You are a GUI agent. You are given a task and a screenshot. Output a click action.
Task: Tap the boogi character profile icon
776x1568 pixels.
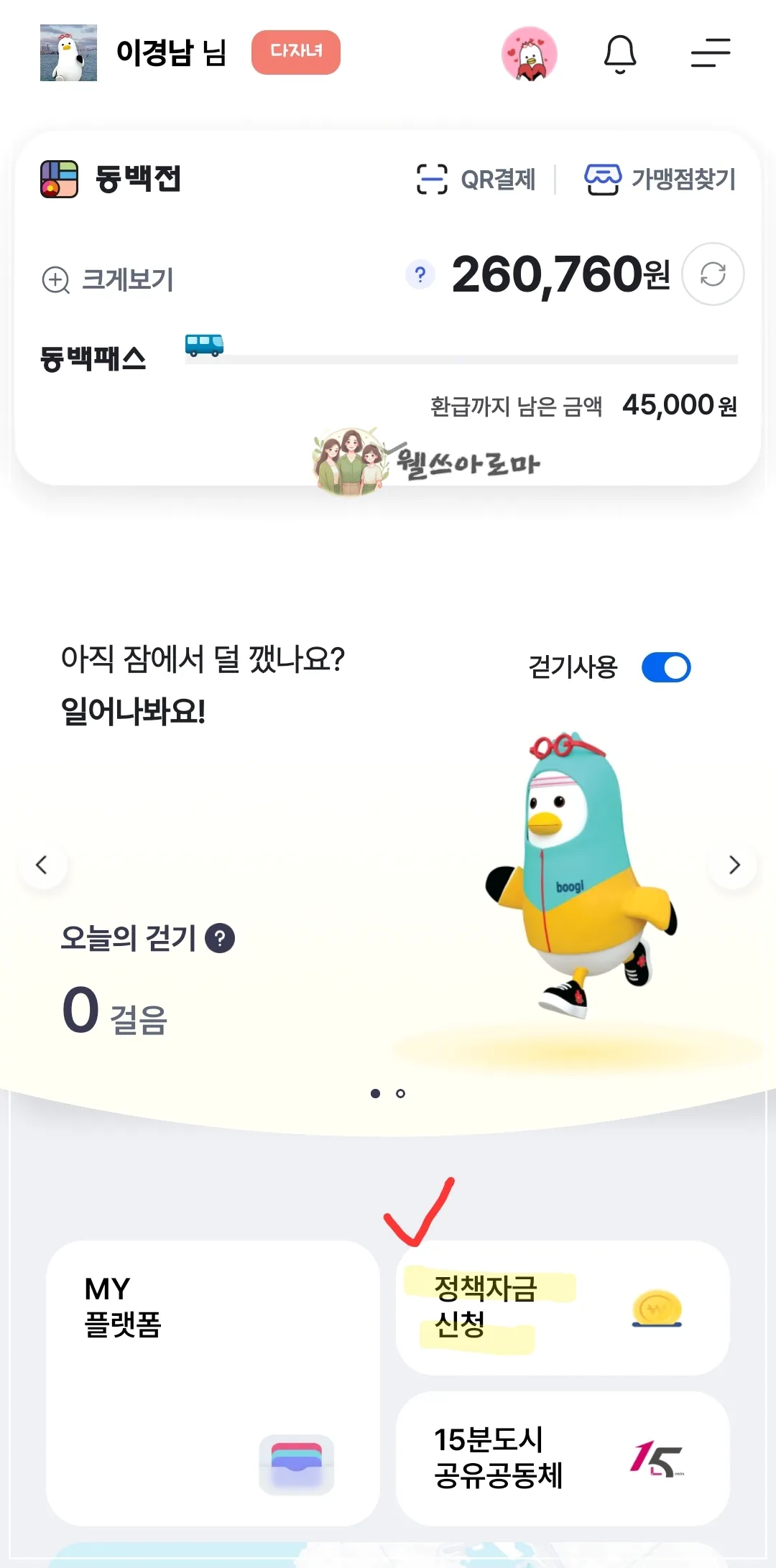530,54
